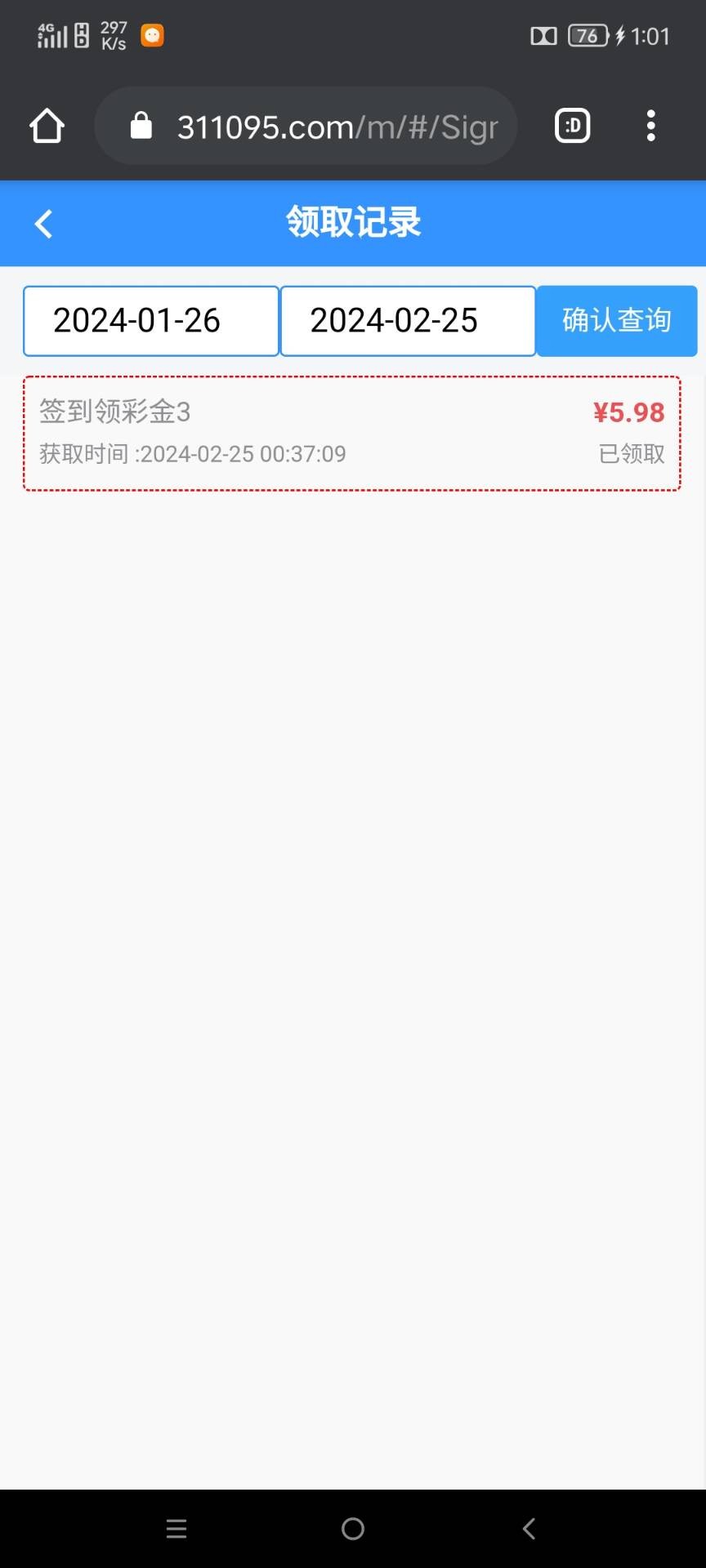This screenshot has height=1568, width=706.
Task: Open the tab switcher icon
Action: click(x=572, y=126)
